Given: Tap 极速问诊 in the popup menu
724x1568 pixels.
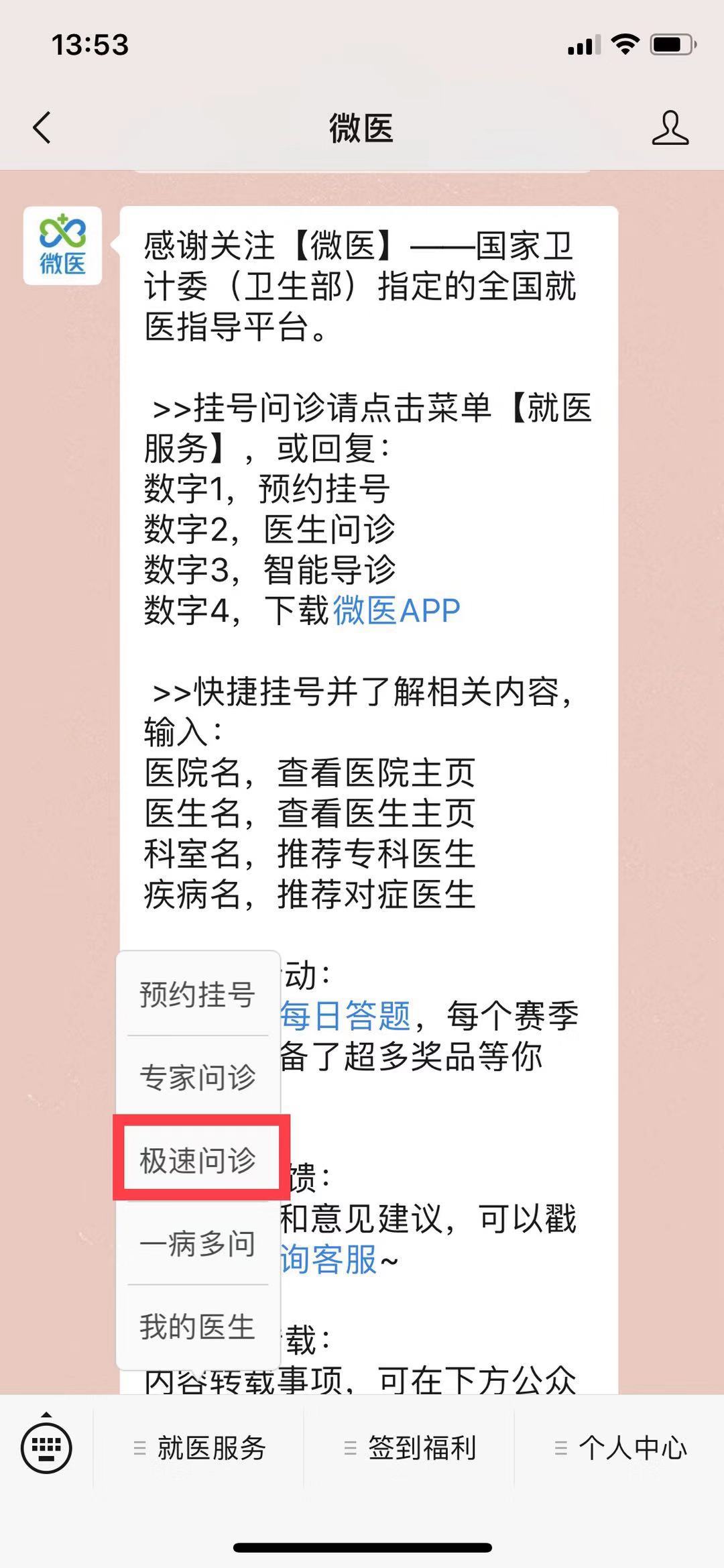Looking at the screenshot, I should [198, 1160].
